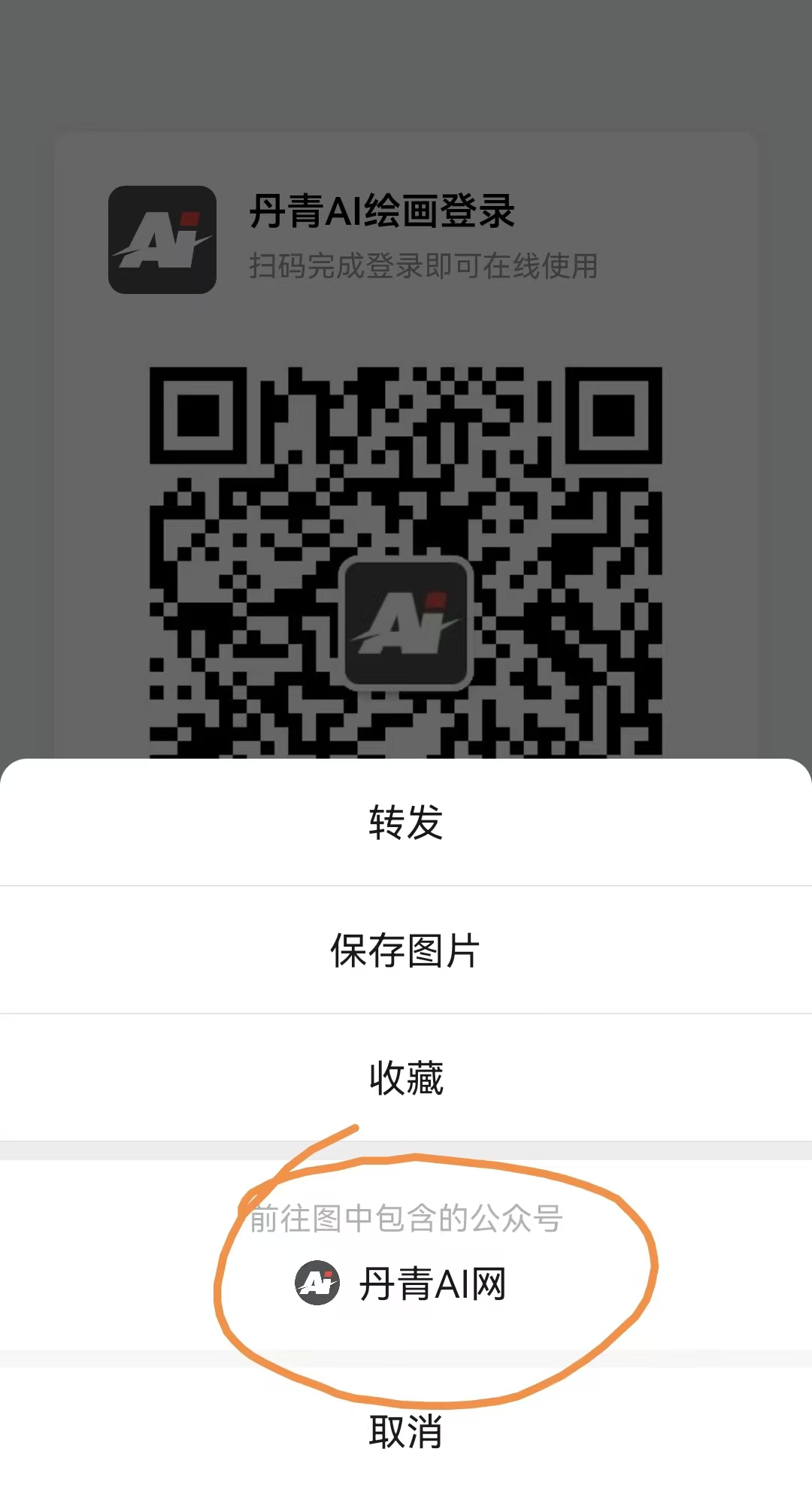Image resolution: width=812 pixels, height=1494 pixels.
Task: Select 转发 to forward the image
Action: [x=406, y=822]
